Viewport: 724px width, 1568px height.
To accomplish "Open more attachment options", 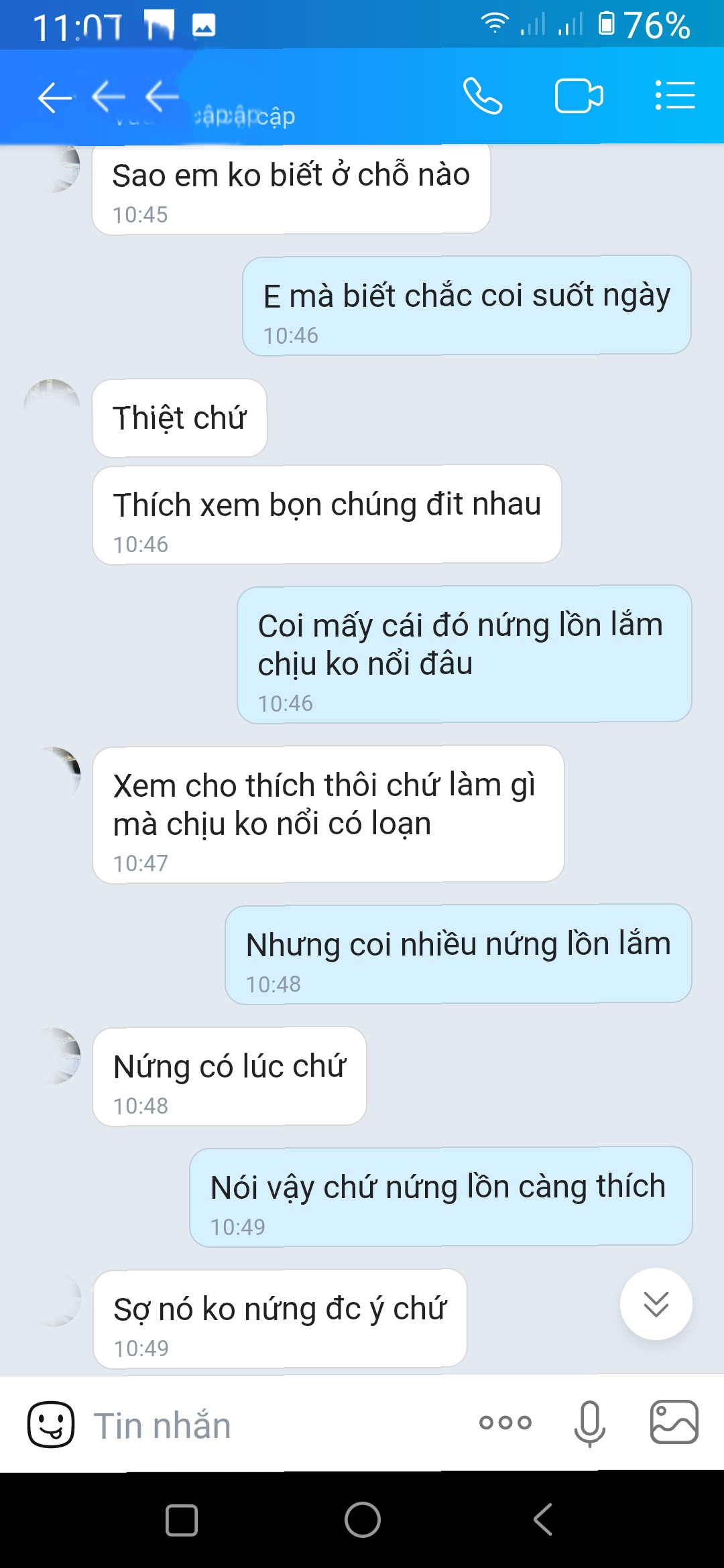I will tap(505, 1423).
